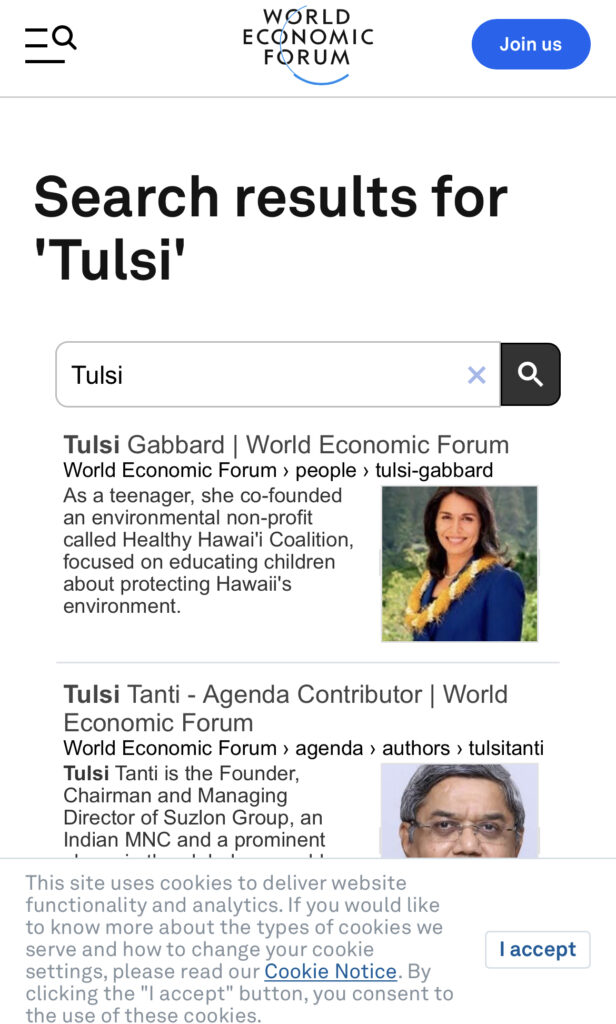Open Tulsi Tanti Agenda Contributor result
The image size is (616, 1024).
tap(285, 709)
